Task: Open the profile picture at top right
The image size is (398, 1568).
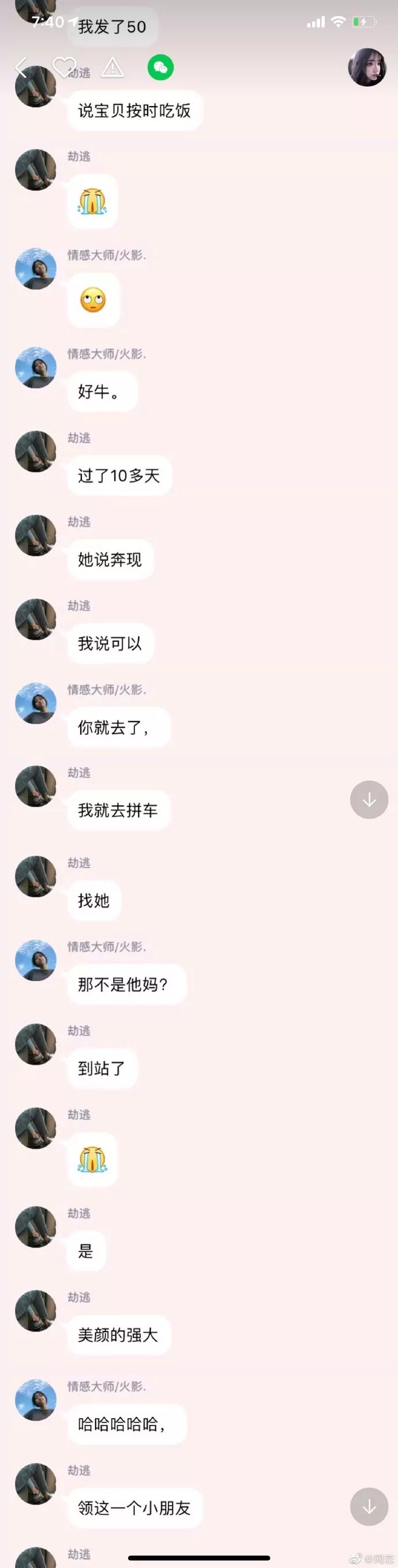Action: pos(367,67)
